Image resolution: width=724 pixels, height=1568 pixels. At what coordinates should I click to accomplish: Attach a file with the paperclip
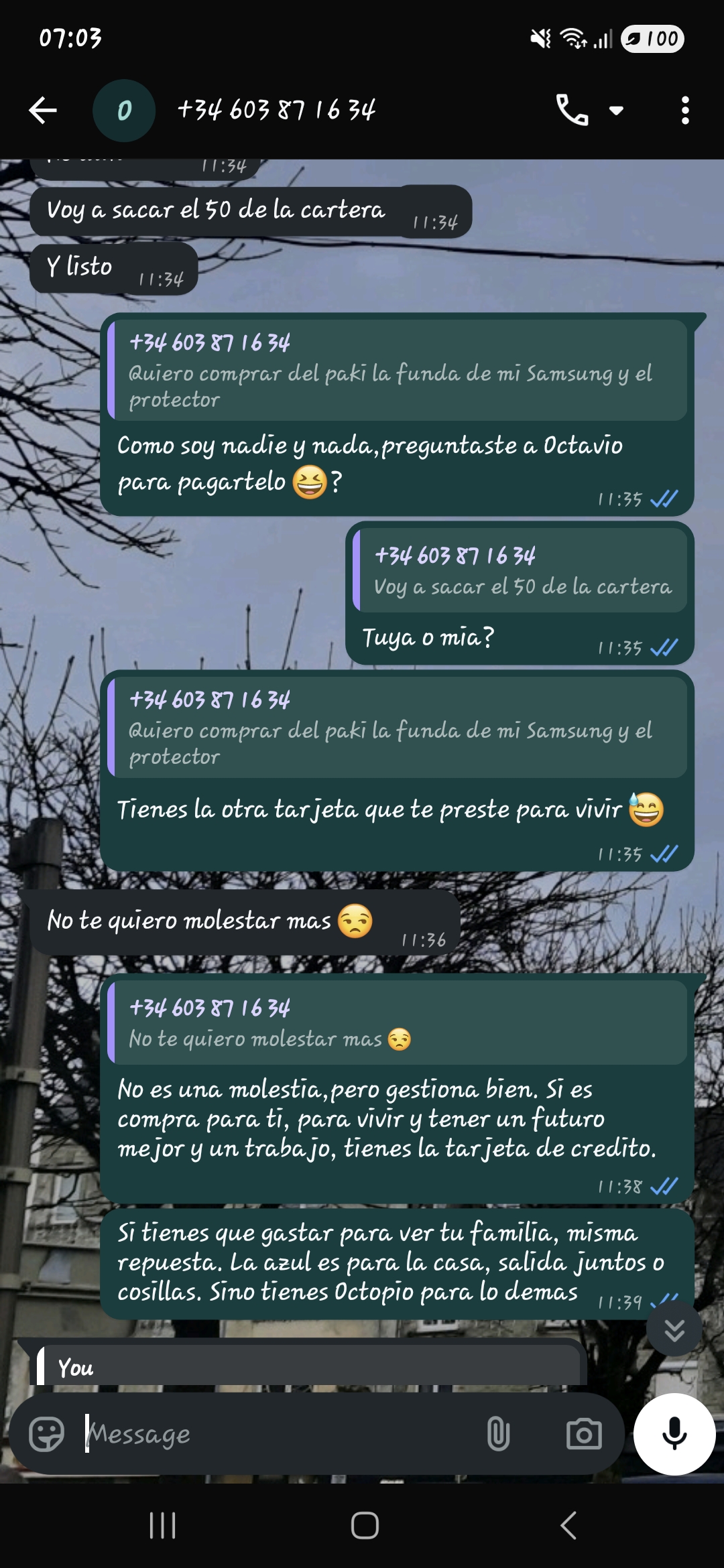(497, 1434)
